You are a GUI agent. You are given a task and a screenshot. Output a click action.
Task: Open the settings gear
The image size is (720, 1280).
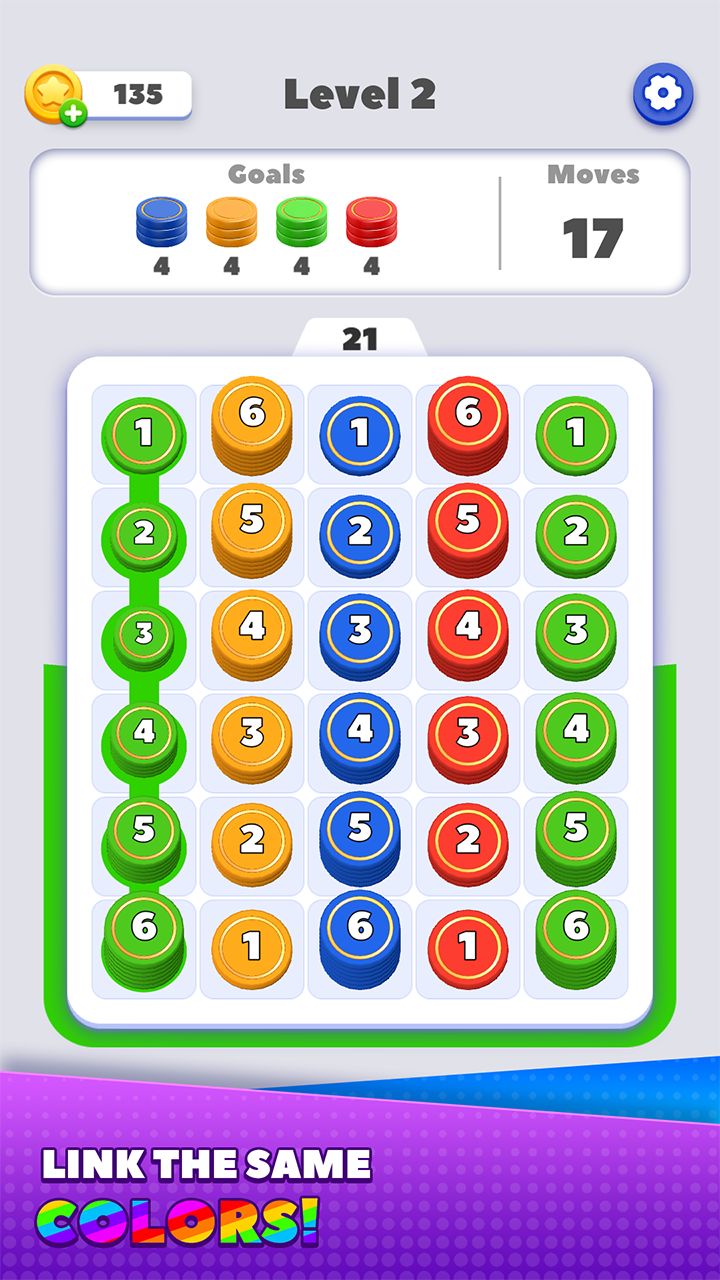click(662, 94)
